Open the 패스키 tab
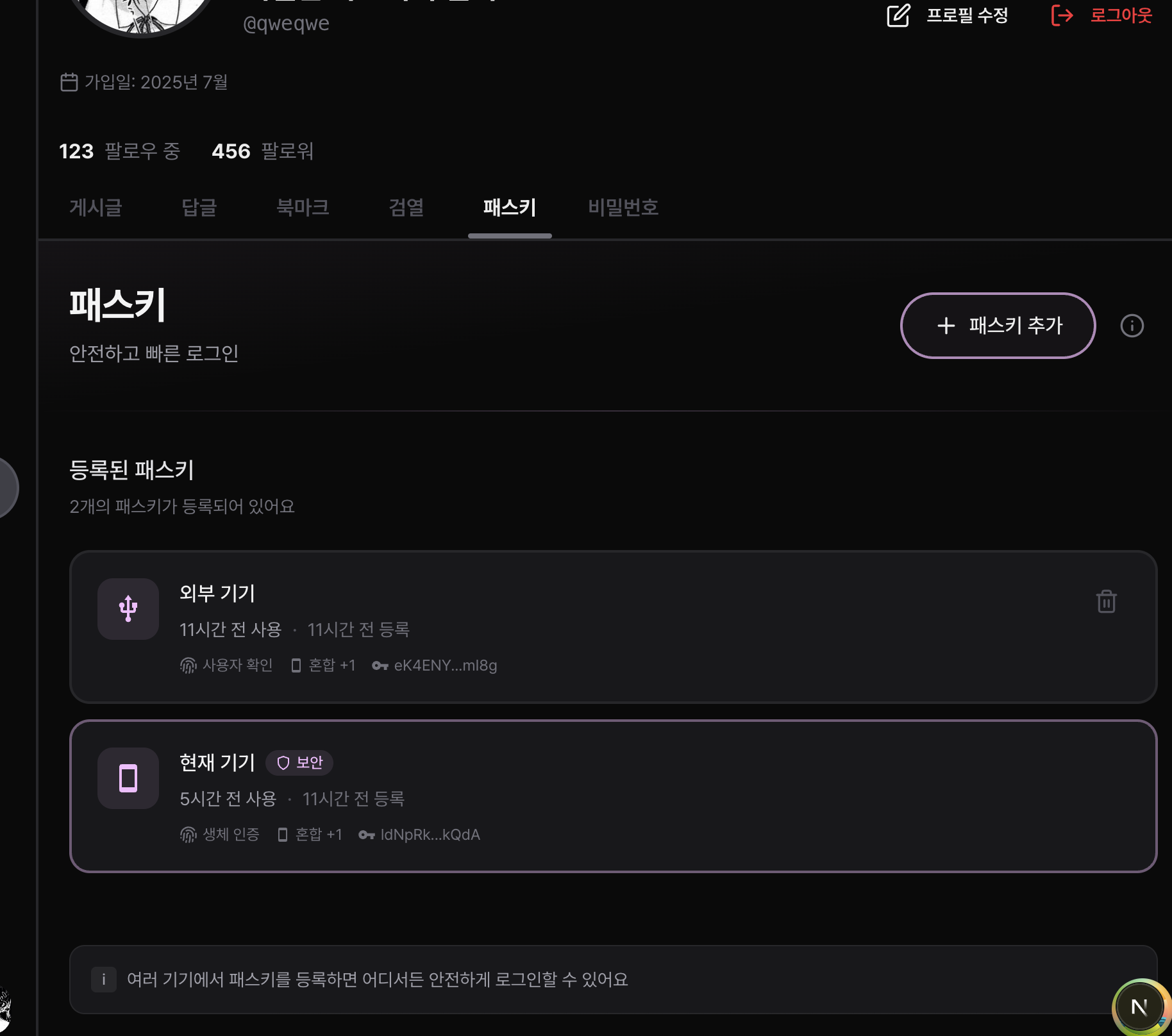 coord(510,208)
